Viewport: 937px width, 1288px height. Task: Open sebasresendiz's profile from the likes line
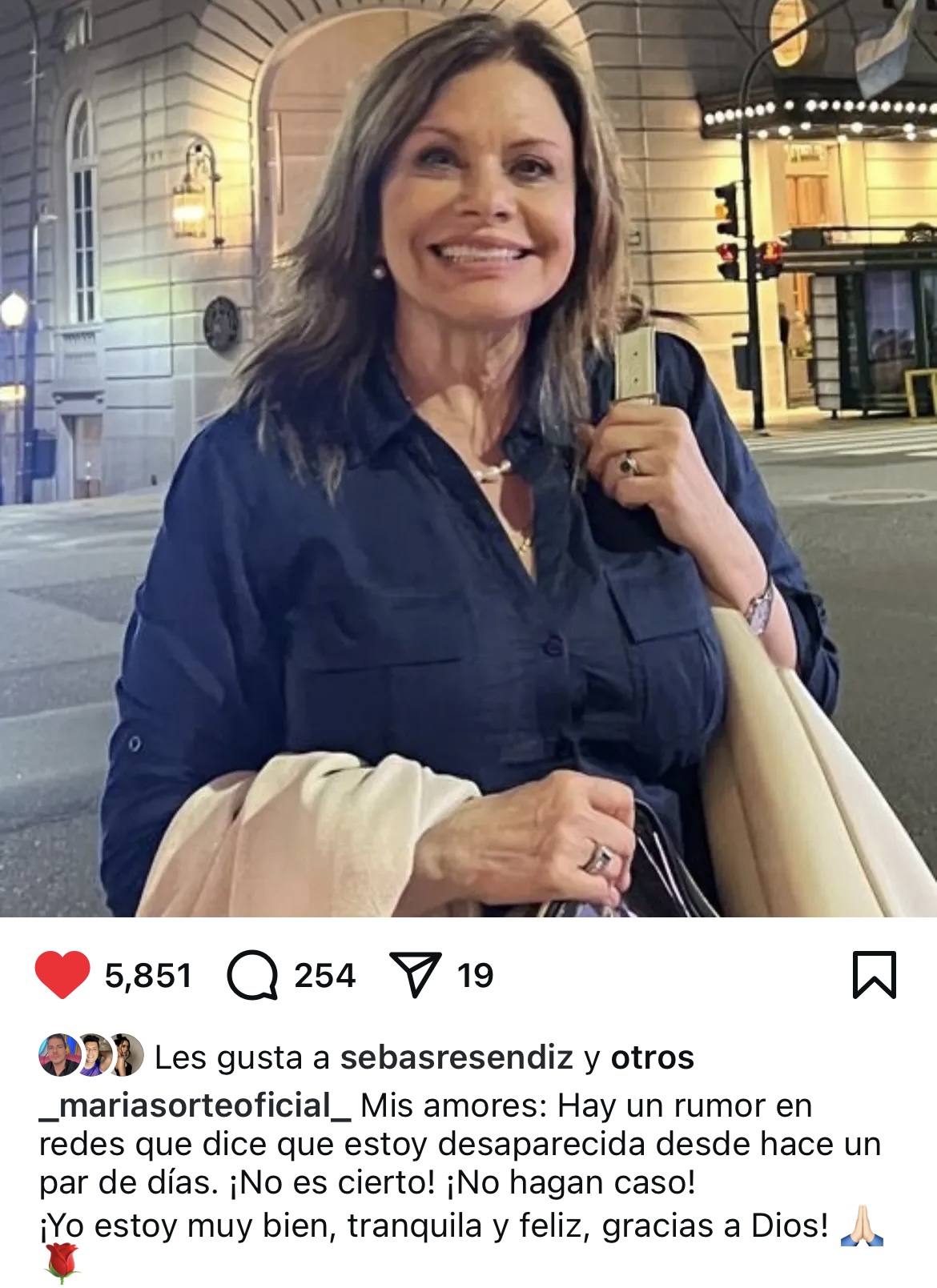pyautogui.click(x=456, y=1057)
